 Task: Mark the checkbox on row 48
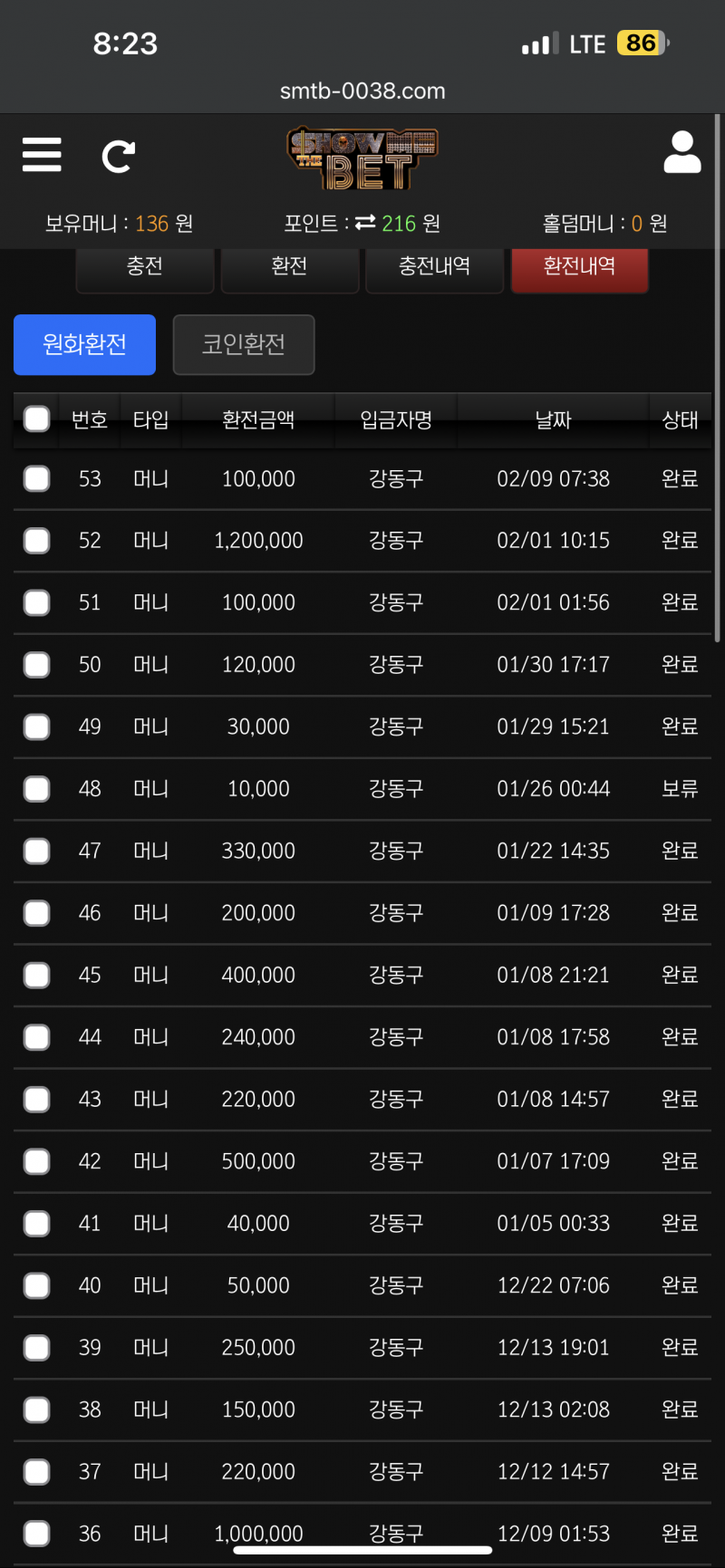(36, 789)
